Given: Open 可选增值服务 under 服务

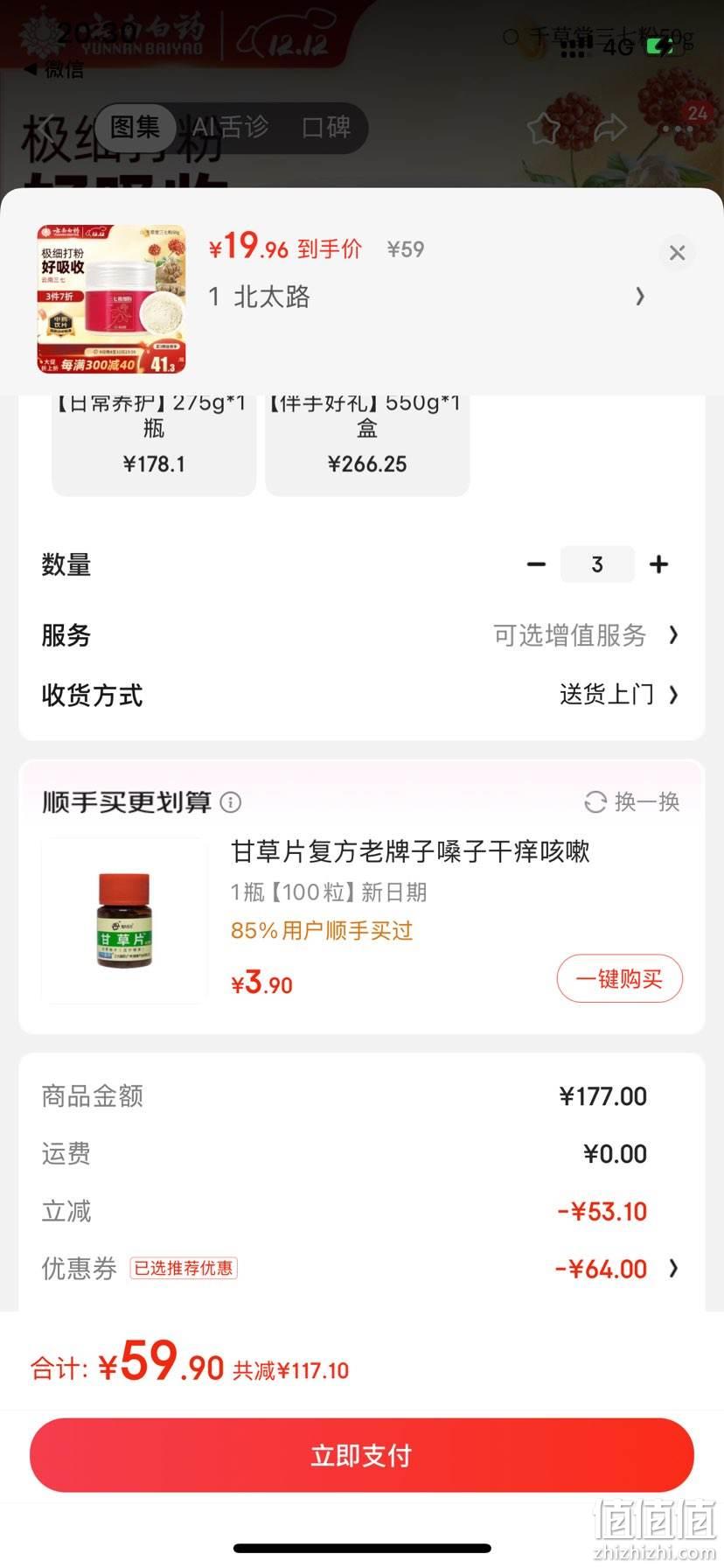Looking at the screenshot, I should [586, 635].
